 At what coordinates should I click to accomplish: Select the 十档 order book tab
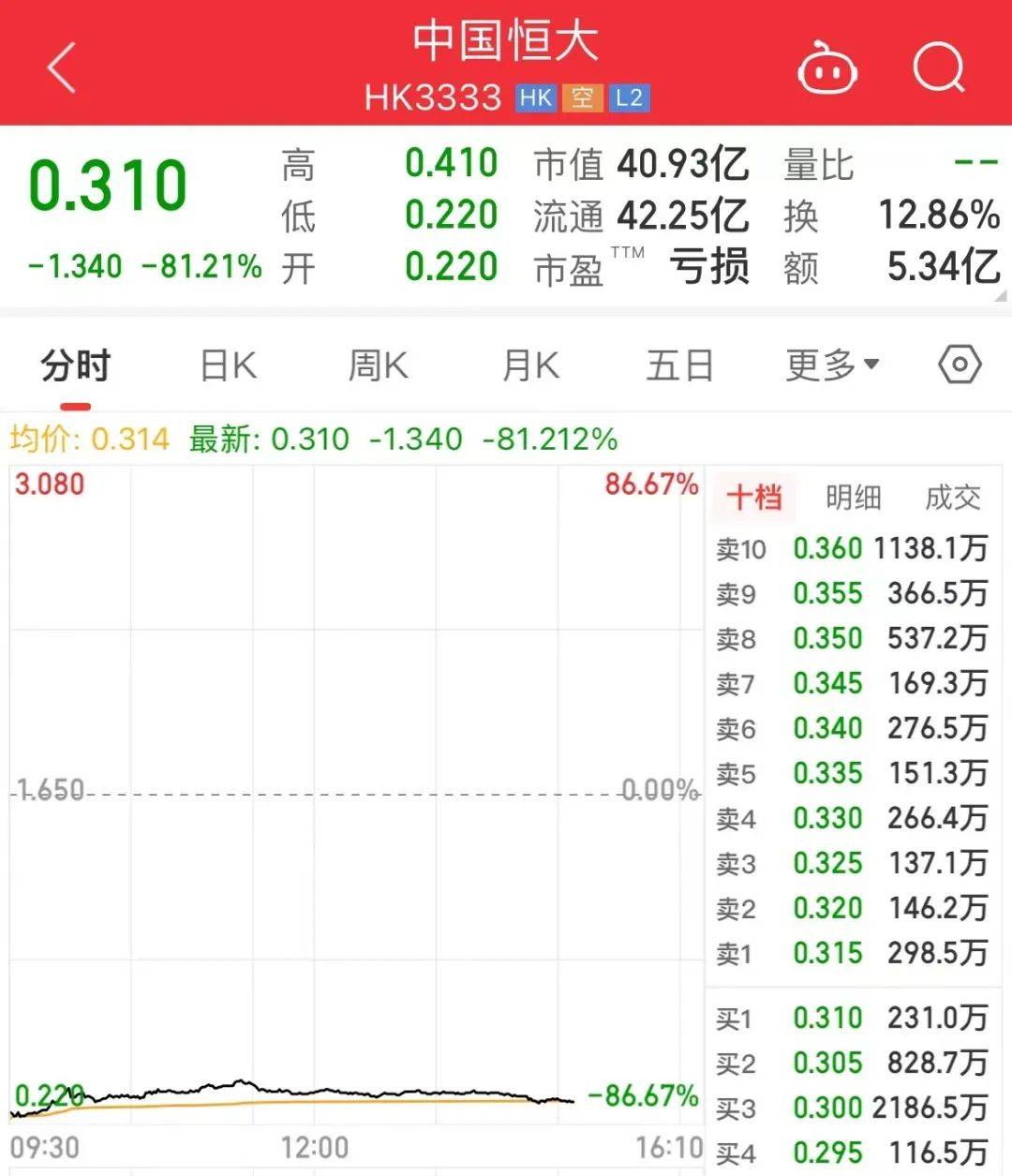tap(754, 498)
